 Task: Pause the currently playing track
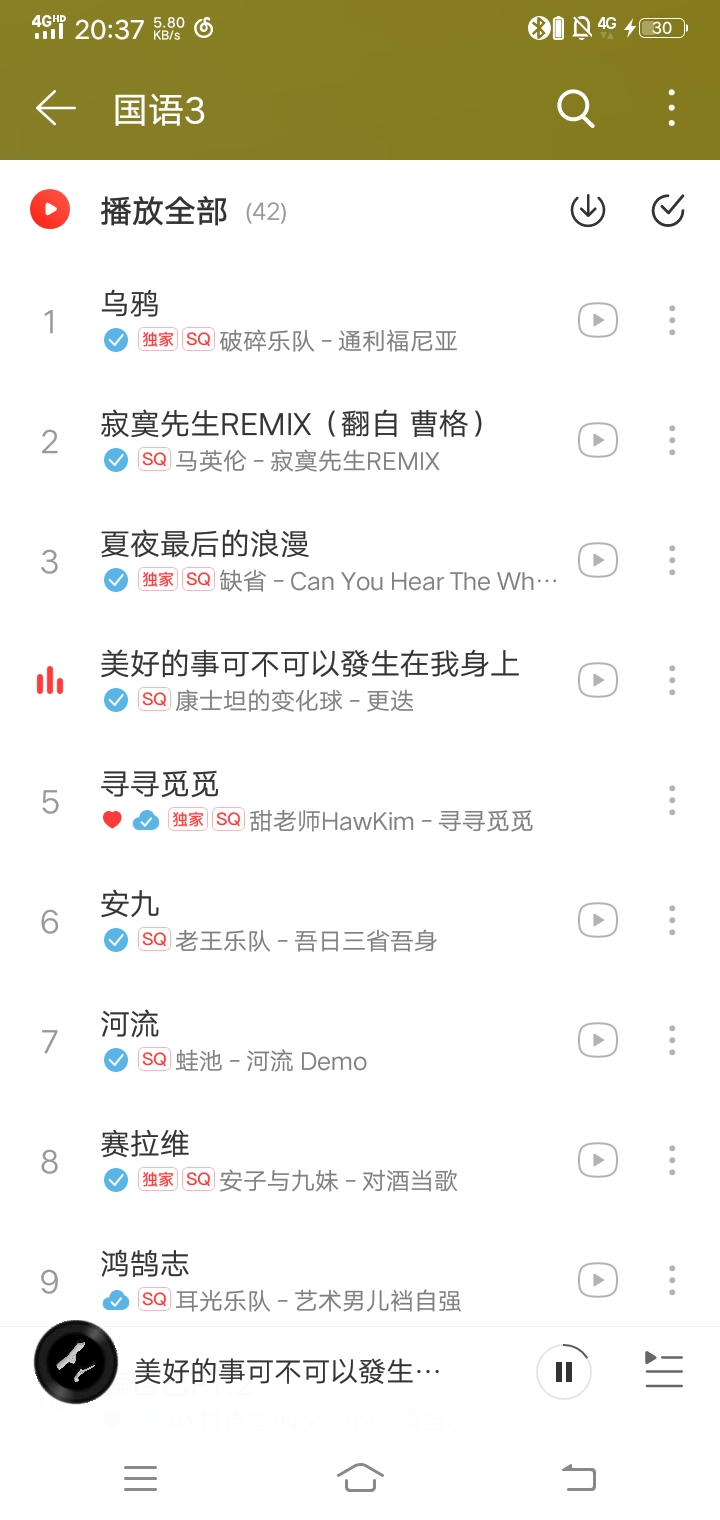(563, 1371)
